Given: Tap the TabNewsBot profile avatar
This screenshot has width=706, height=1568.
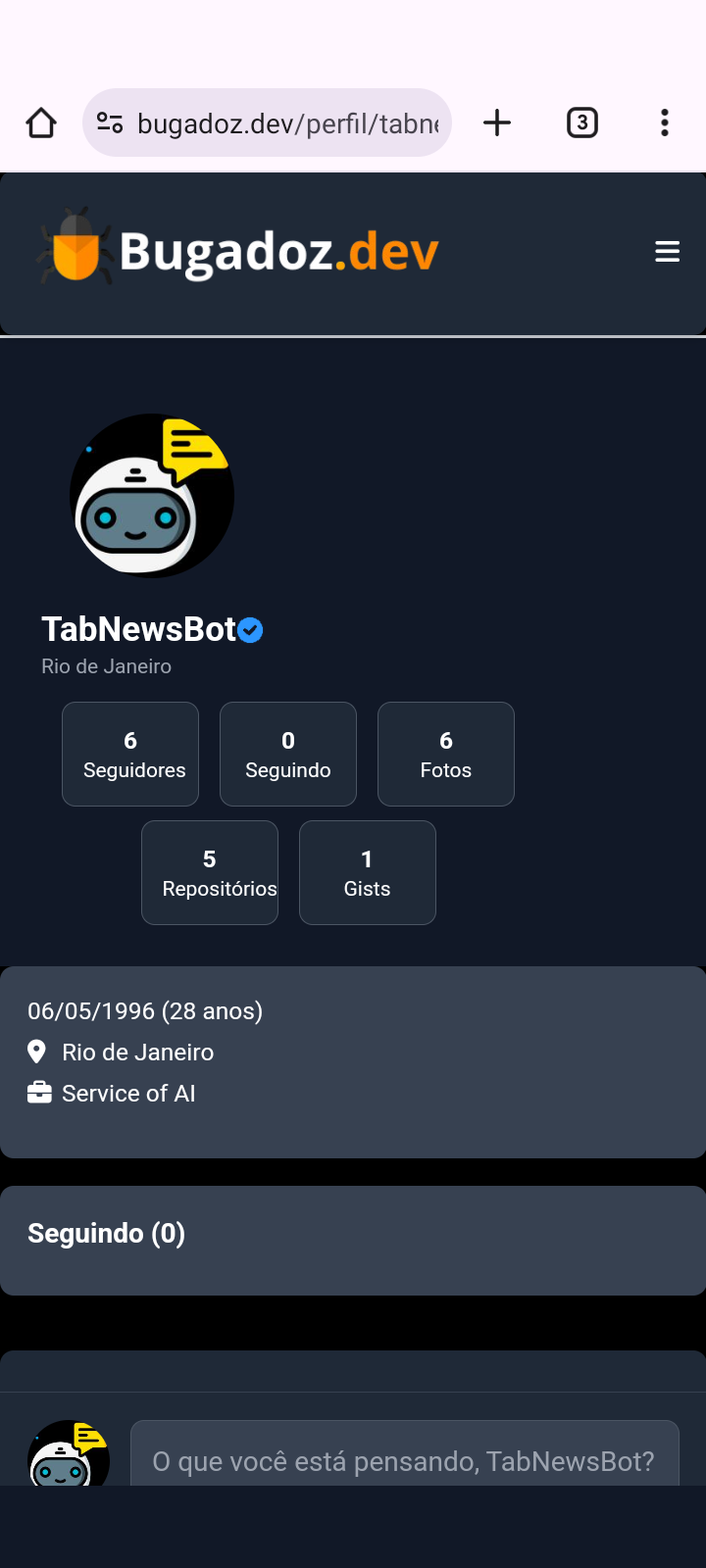Looking at the screenshot, I should point(152,496).
